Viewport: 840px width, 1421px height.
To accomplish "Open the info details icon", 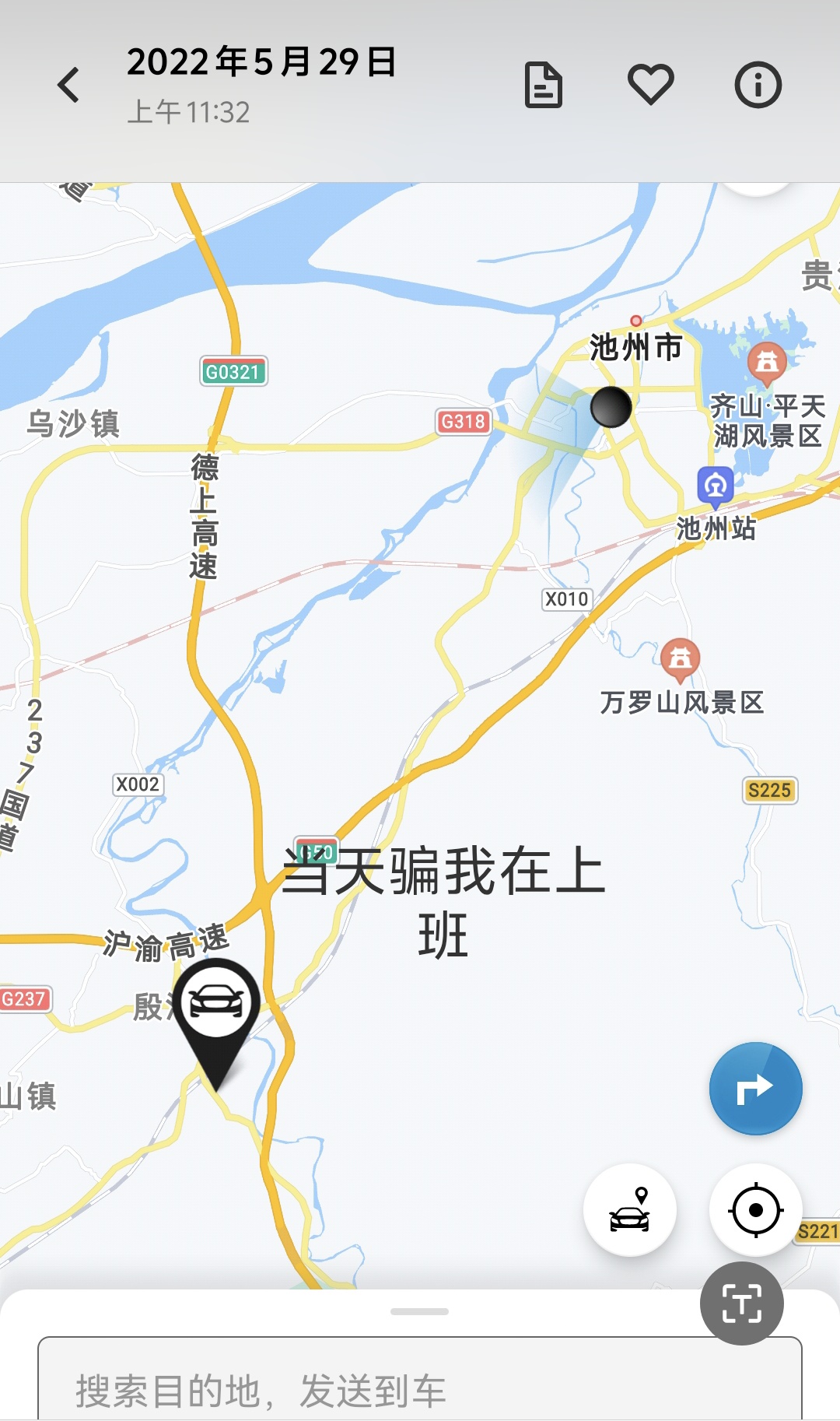I will tap(758, 85).
